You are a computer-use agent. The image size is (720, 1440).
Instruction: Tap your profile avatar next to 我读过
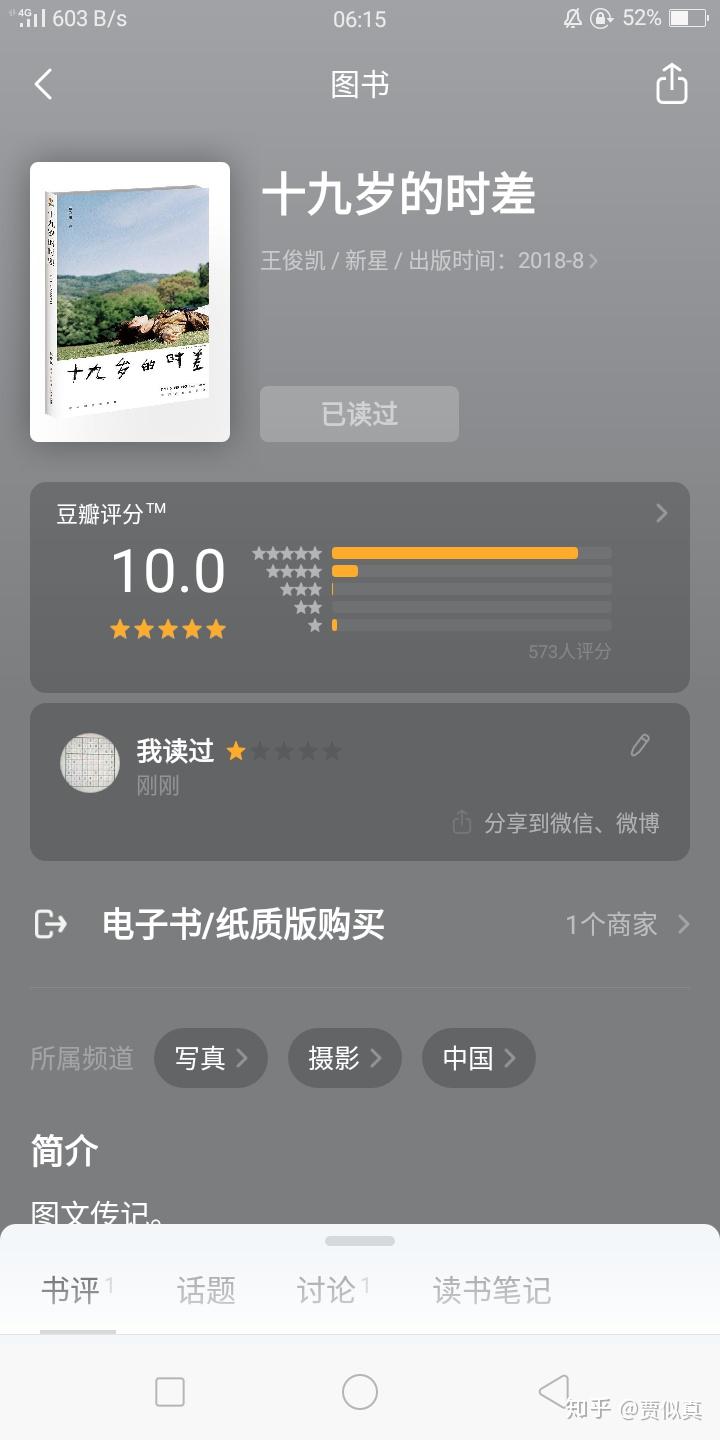tap(90, 763)
